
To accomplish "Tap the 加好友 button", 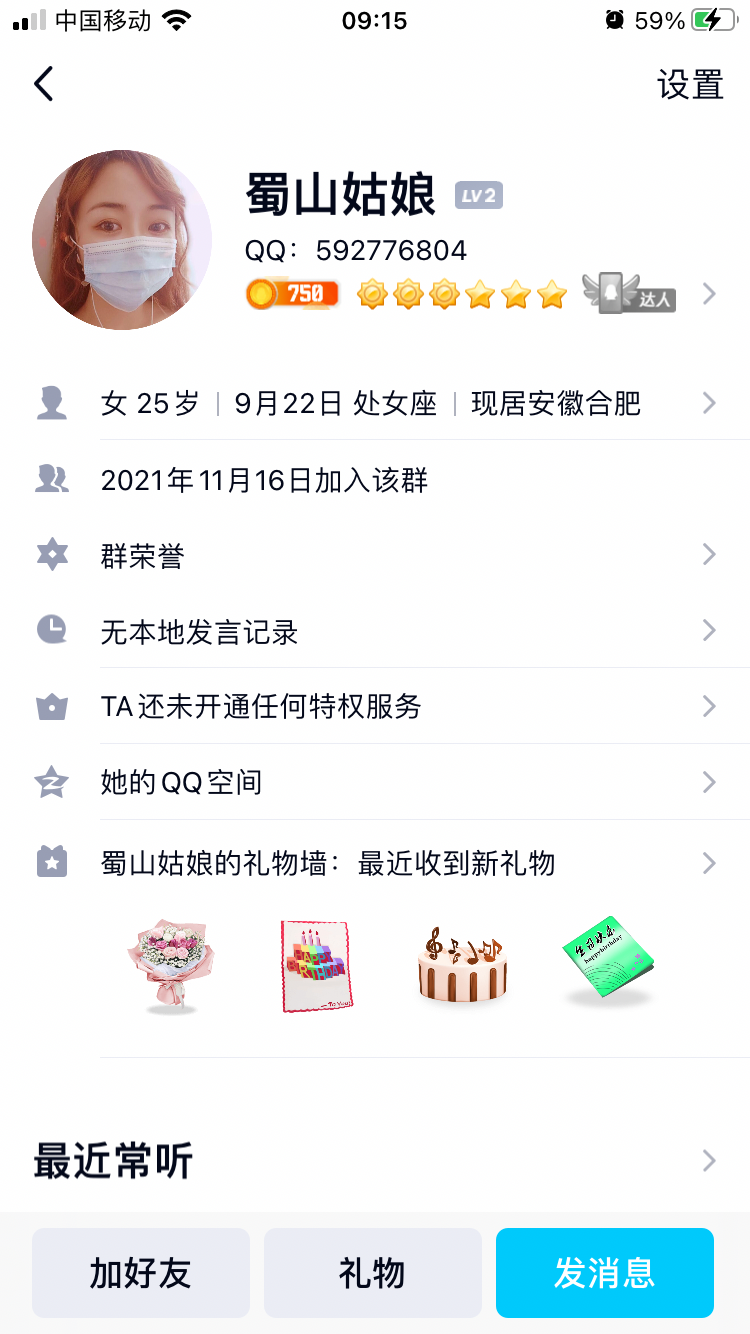I will click(141, 1273).
